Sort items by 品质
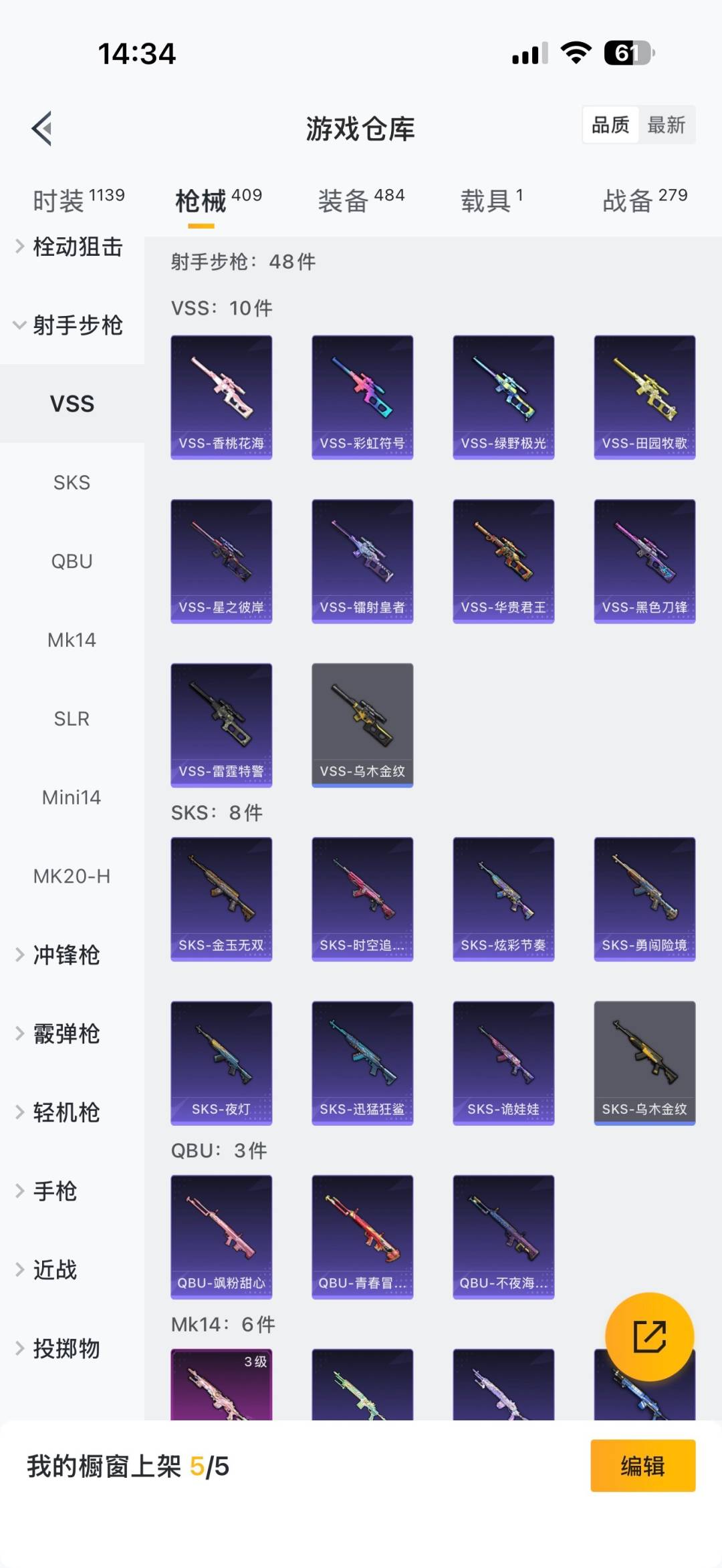722x1568 pixels. pyautogui.click(x=610, y=125)
